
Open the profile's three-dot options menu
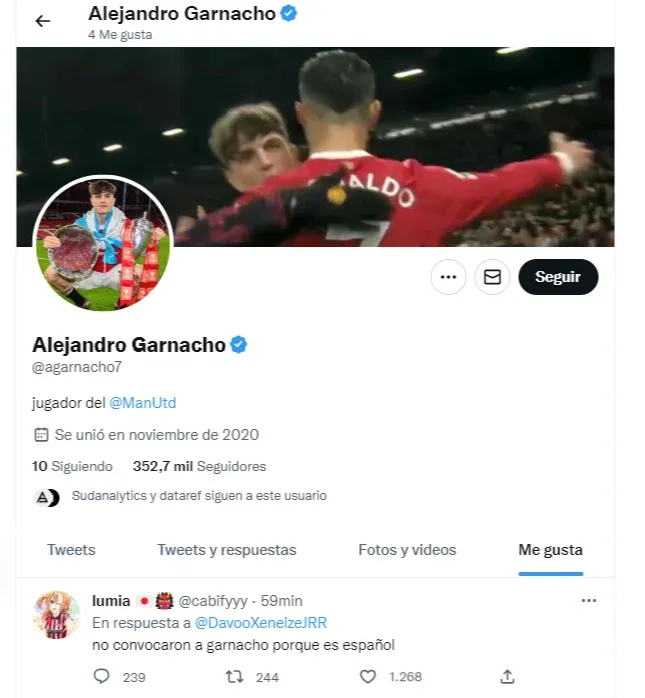[x=448, y=277]
